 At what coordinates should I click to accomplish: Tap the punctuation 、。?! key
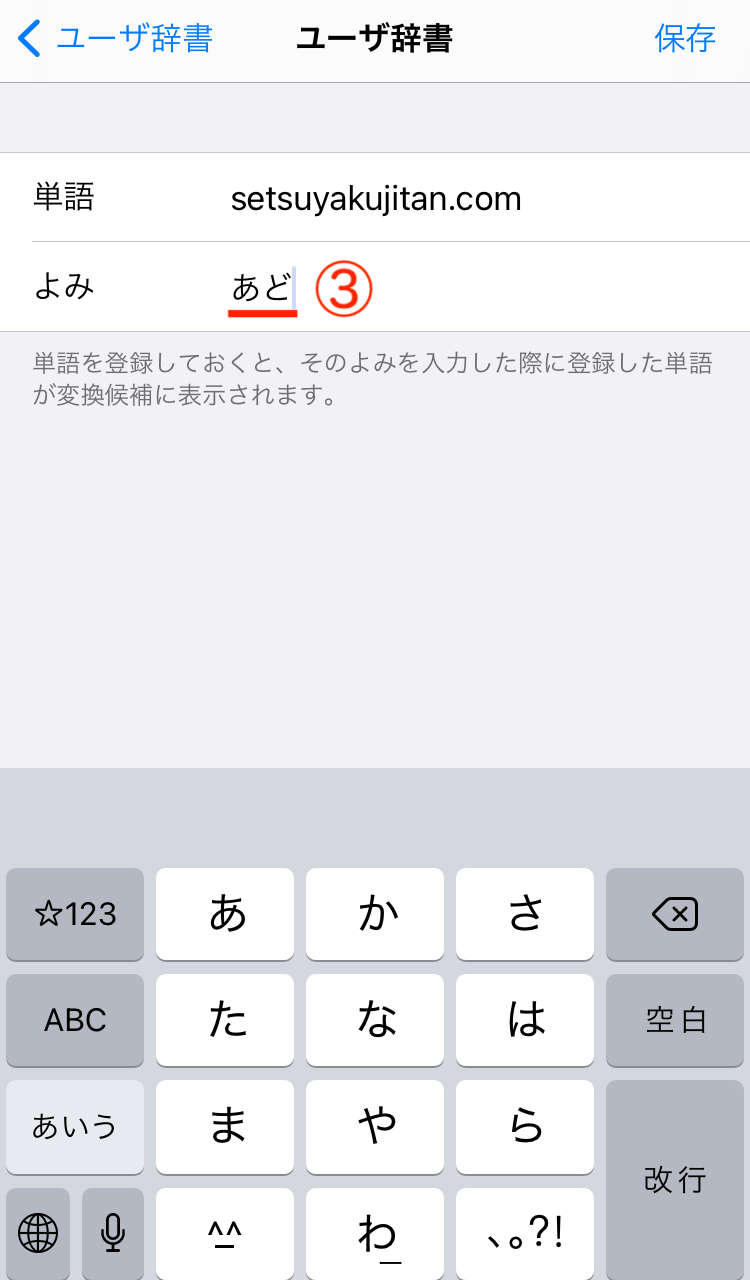coord(525,1232)
